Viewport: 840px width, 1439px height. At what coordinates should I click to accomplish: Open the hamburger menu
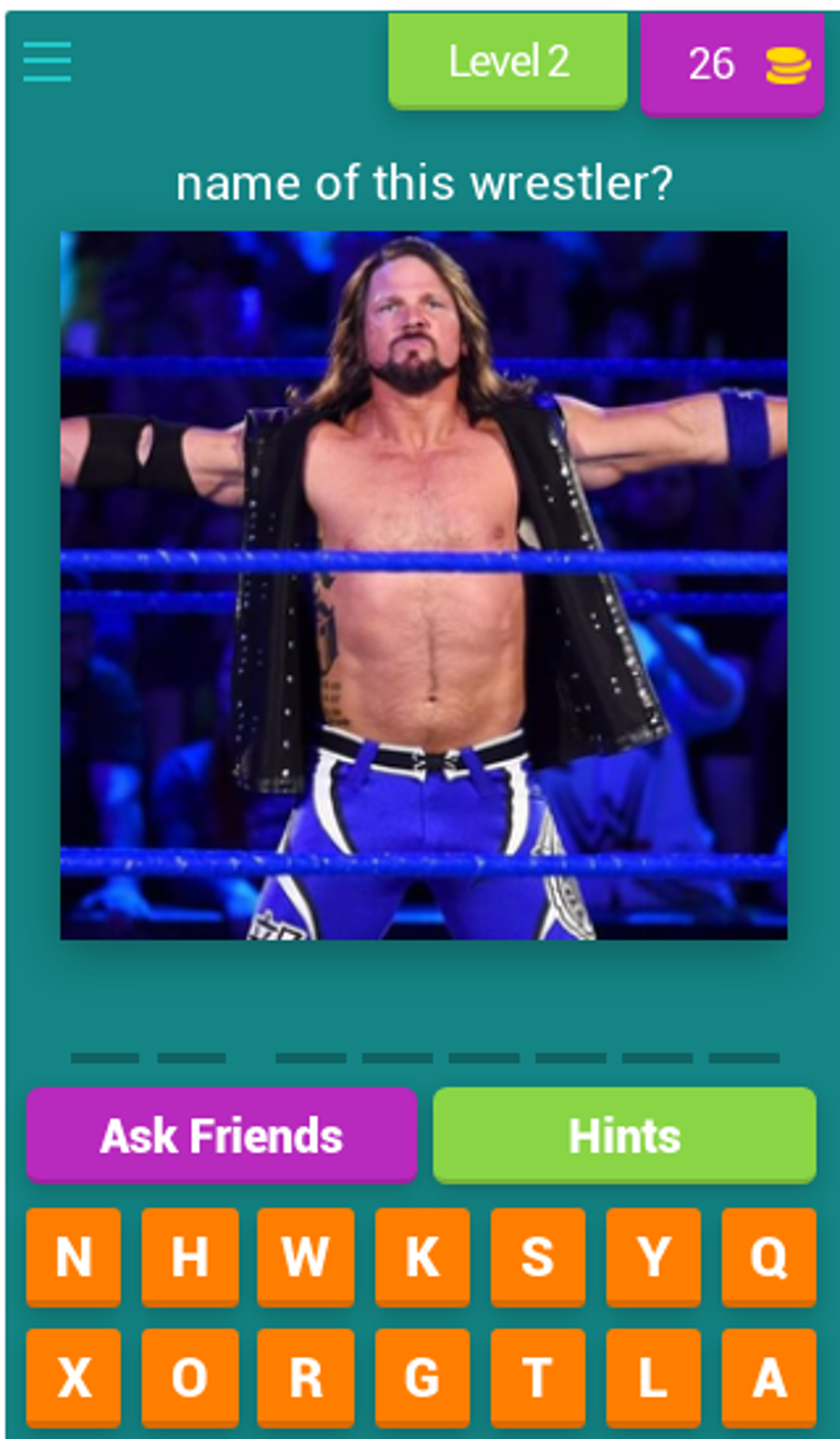[47, 63]
